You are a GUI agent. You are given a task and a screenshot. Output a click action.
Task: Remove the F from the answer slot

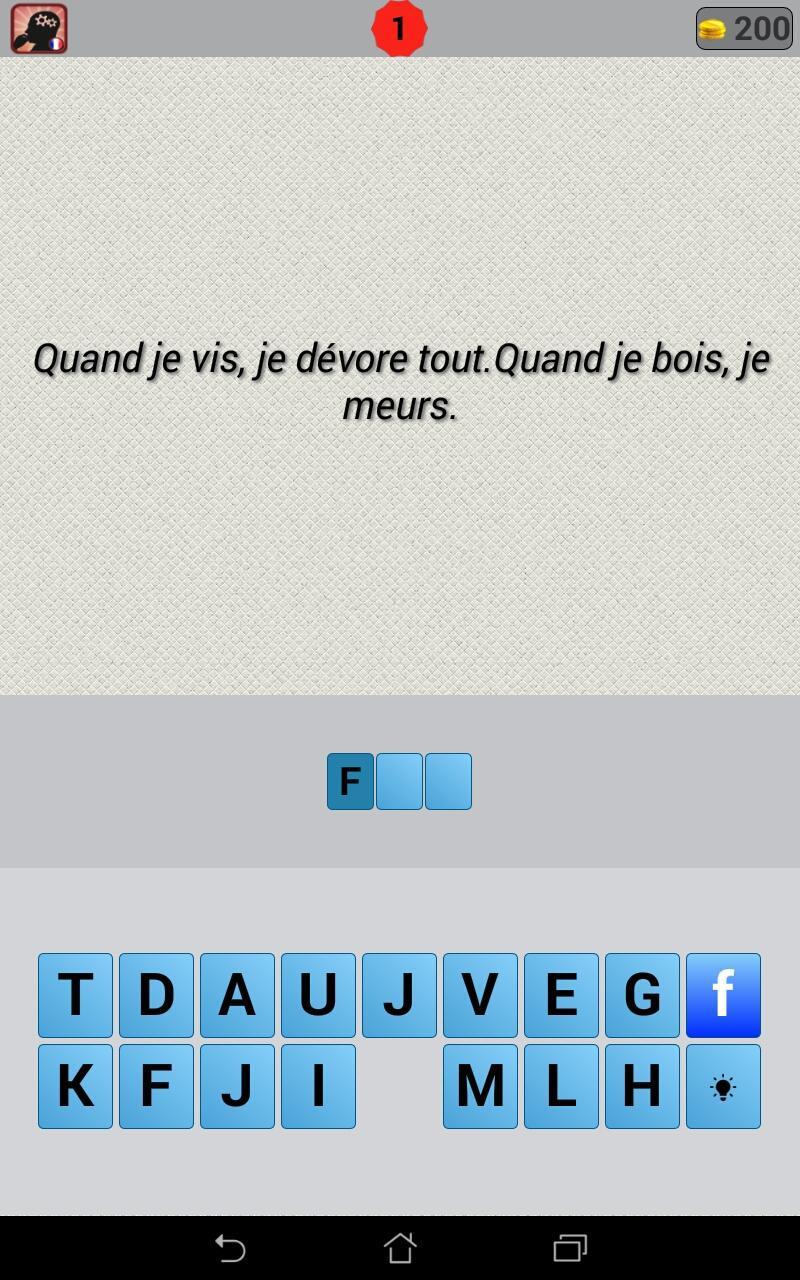coord(350,781)
